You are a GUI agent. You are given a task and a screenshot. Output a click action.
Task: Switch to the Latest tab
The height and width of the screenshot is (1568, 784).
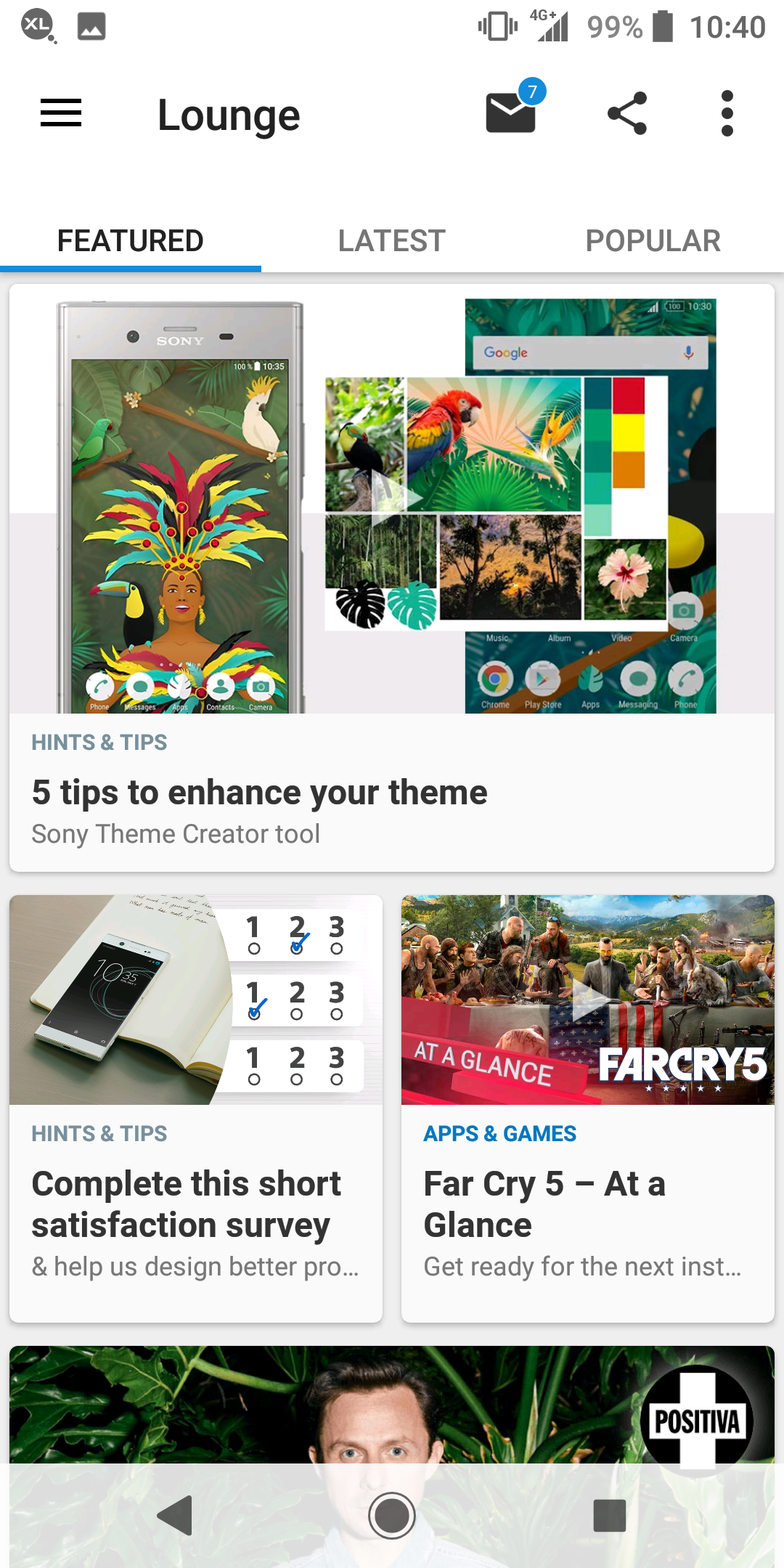(392, 241)
